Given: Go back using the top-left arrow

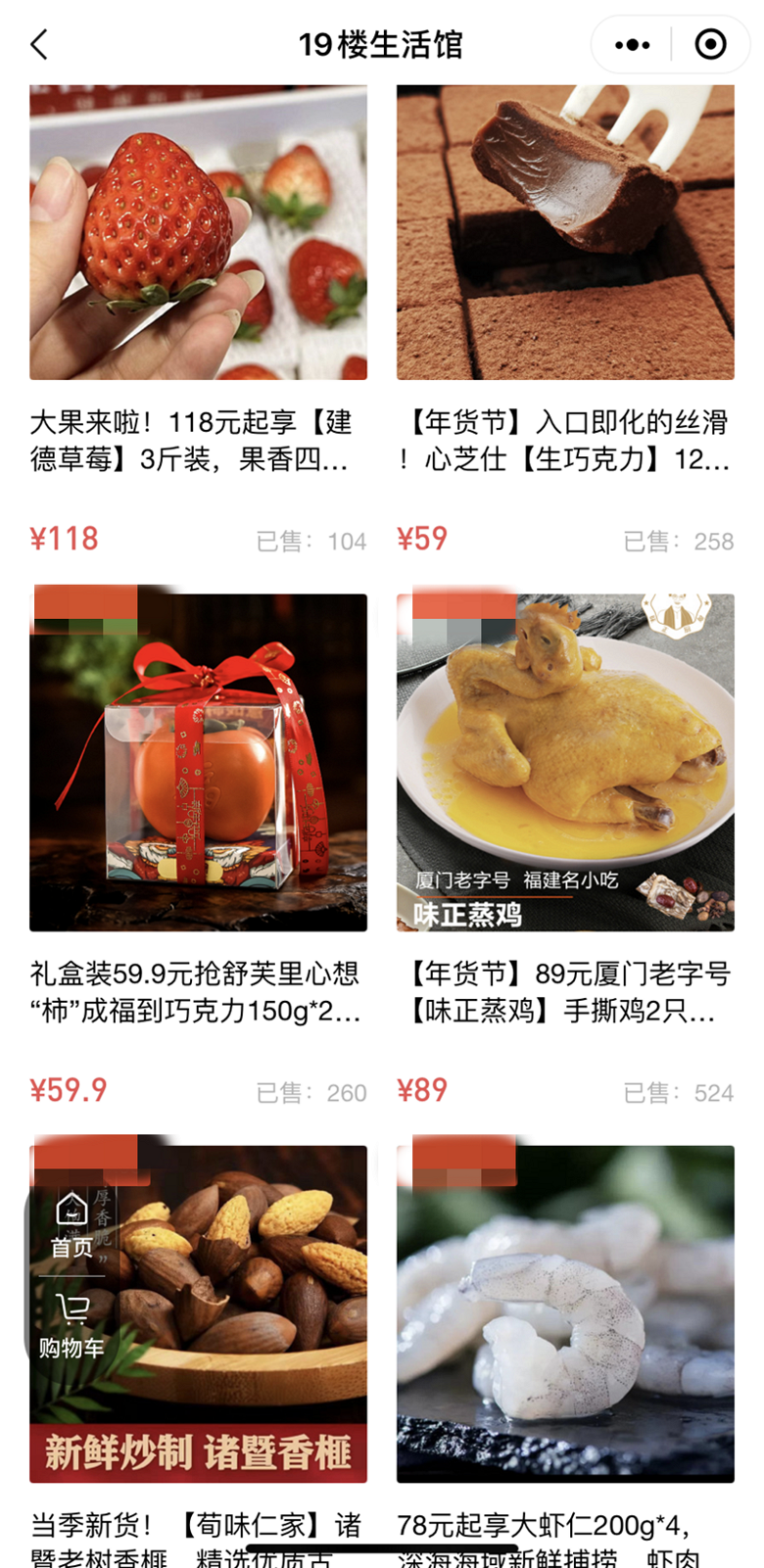Looking at the screenshot, I should pyautogui.click(x=39, y=44).
